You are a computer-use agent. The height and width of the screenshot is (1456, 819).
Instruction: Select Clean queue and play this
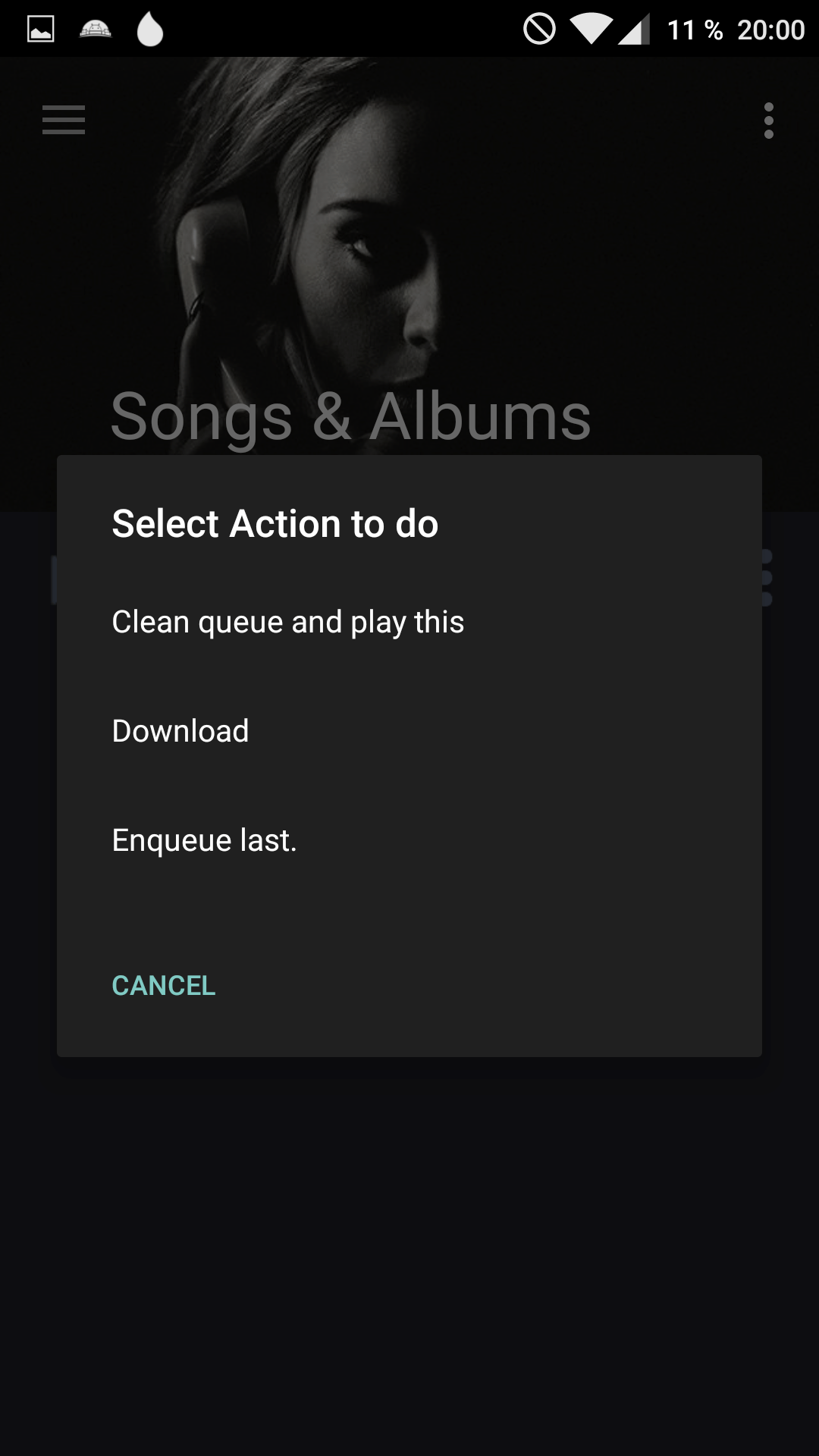(409, 622)
